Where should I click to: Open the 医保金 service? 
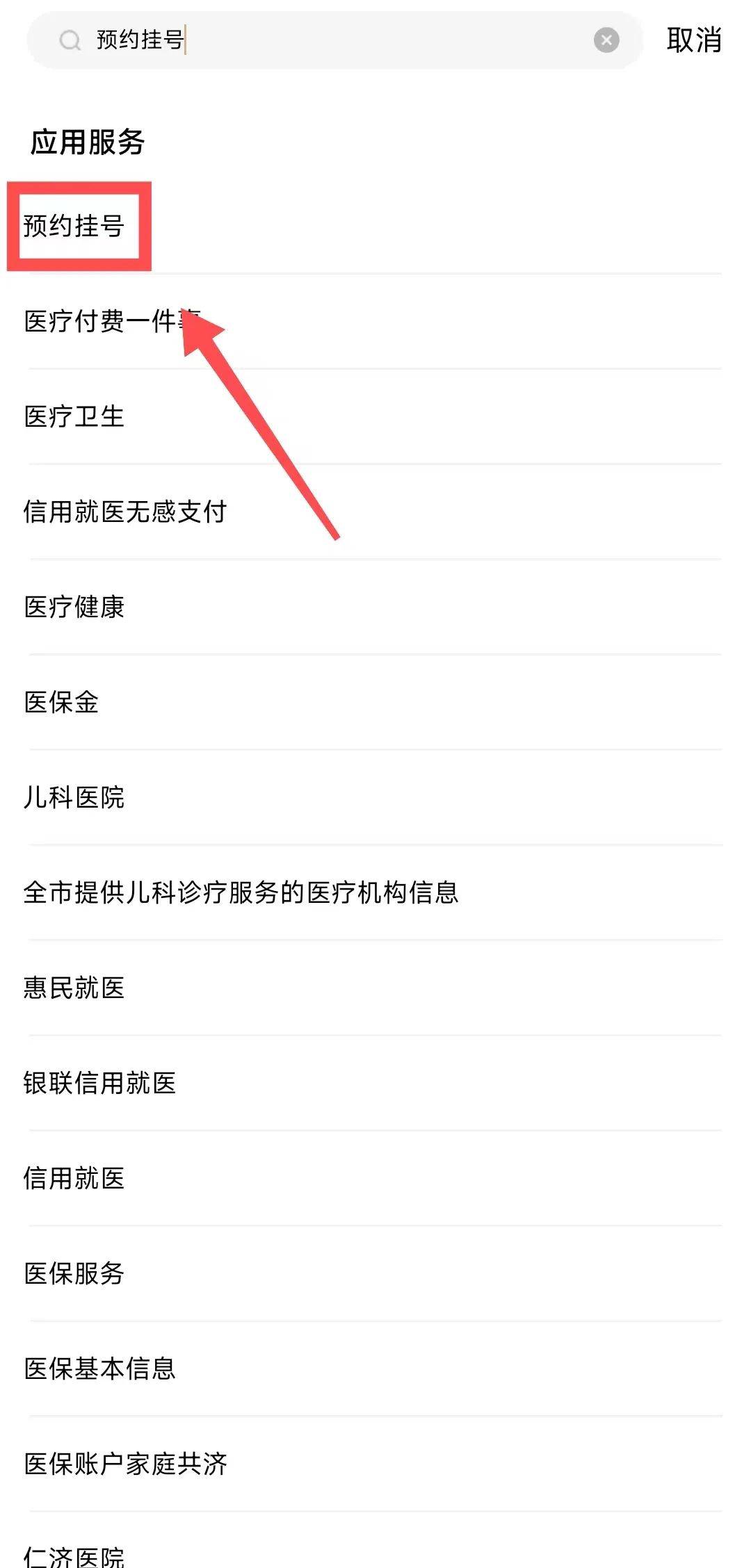62,702
